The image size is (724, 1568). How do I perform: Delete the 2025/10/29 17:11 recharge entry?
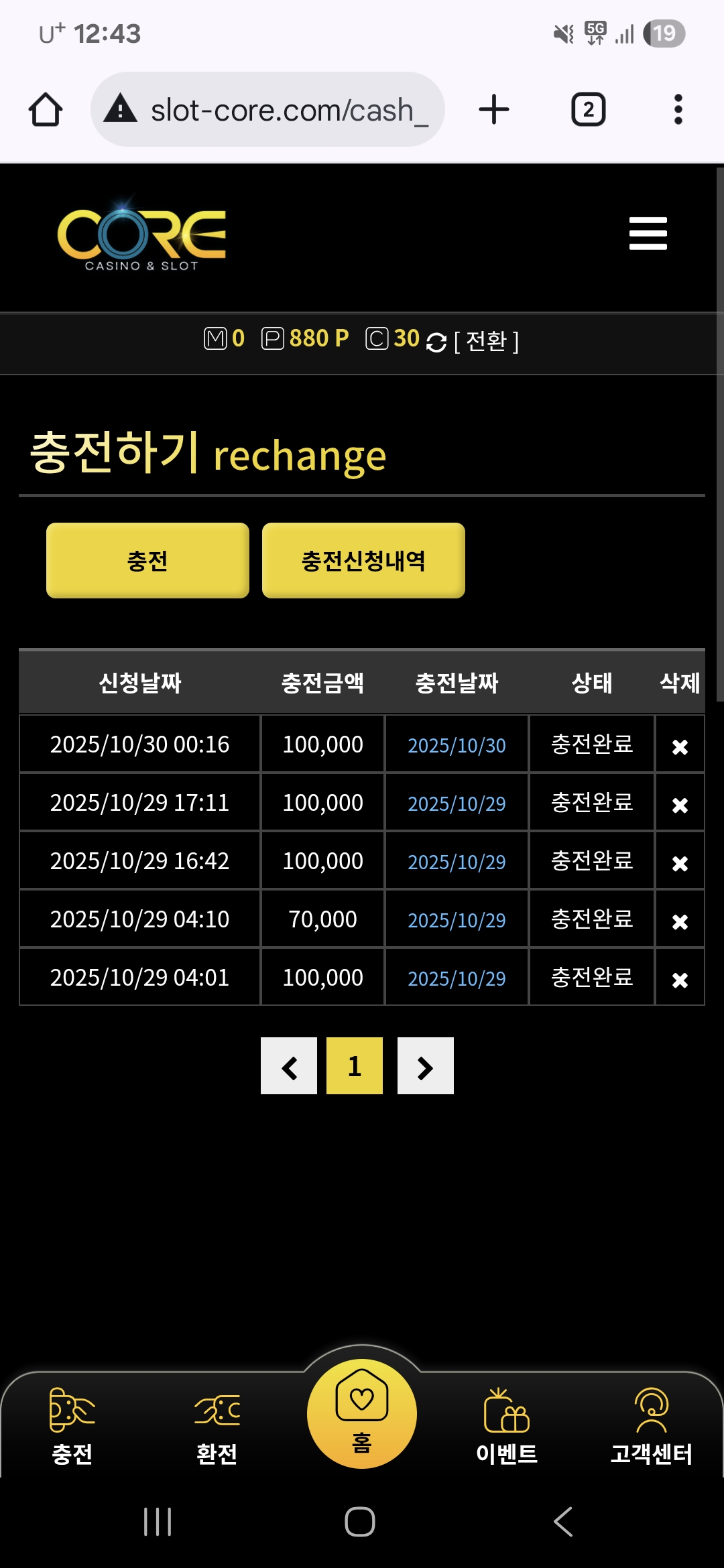680,805
